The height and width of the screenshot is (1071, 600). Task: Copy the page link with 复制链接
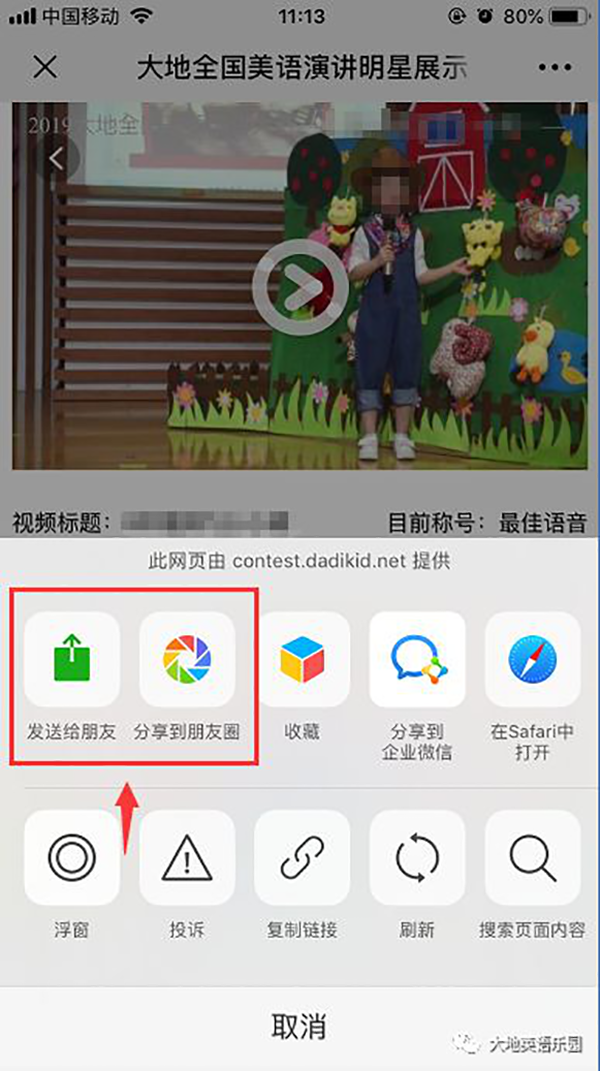[302, 858]
